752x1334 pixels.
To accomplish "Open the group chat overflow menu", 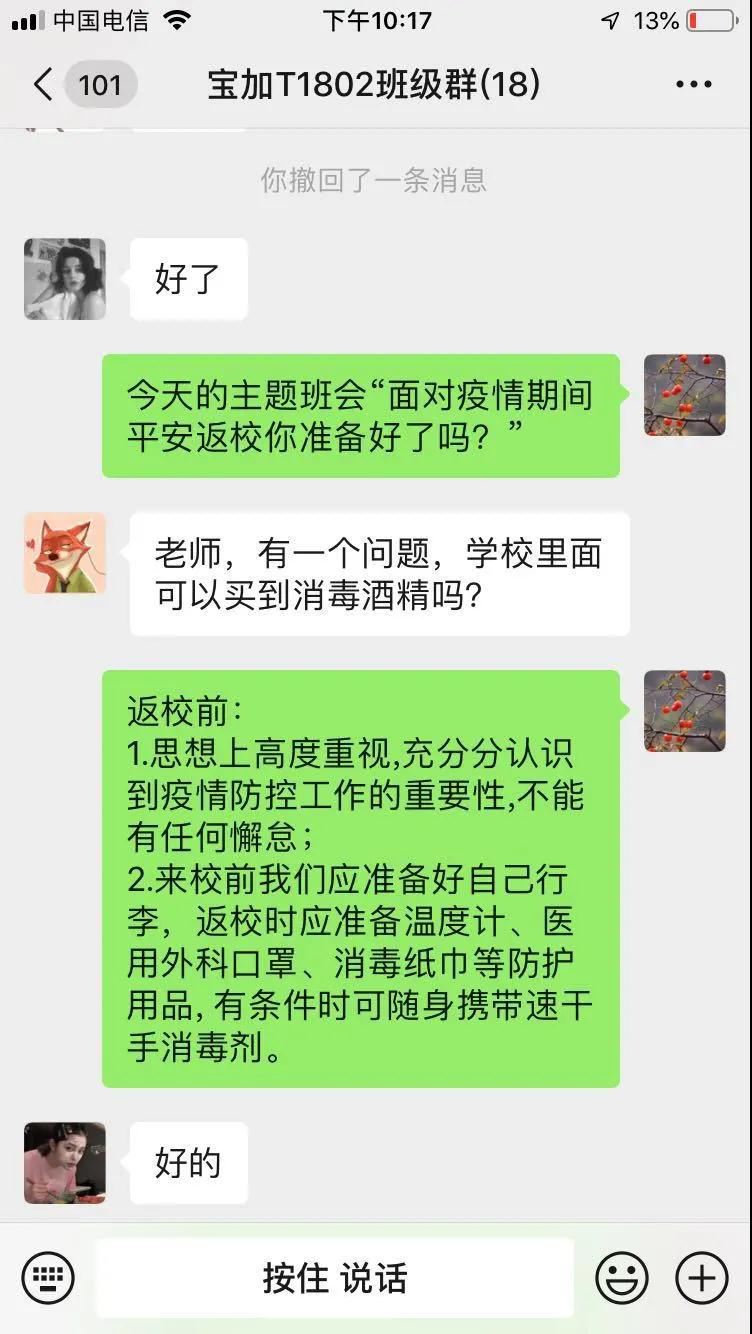I will tap(693, 85).
